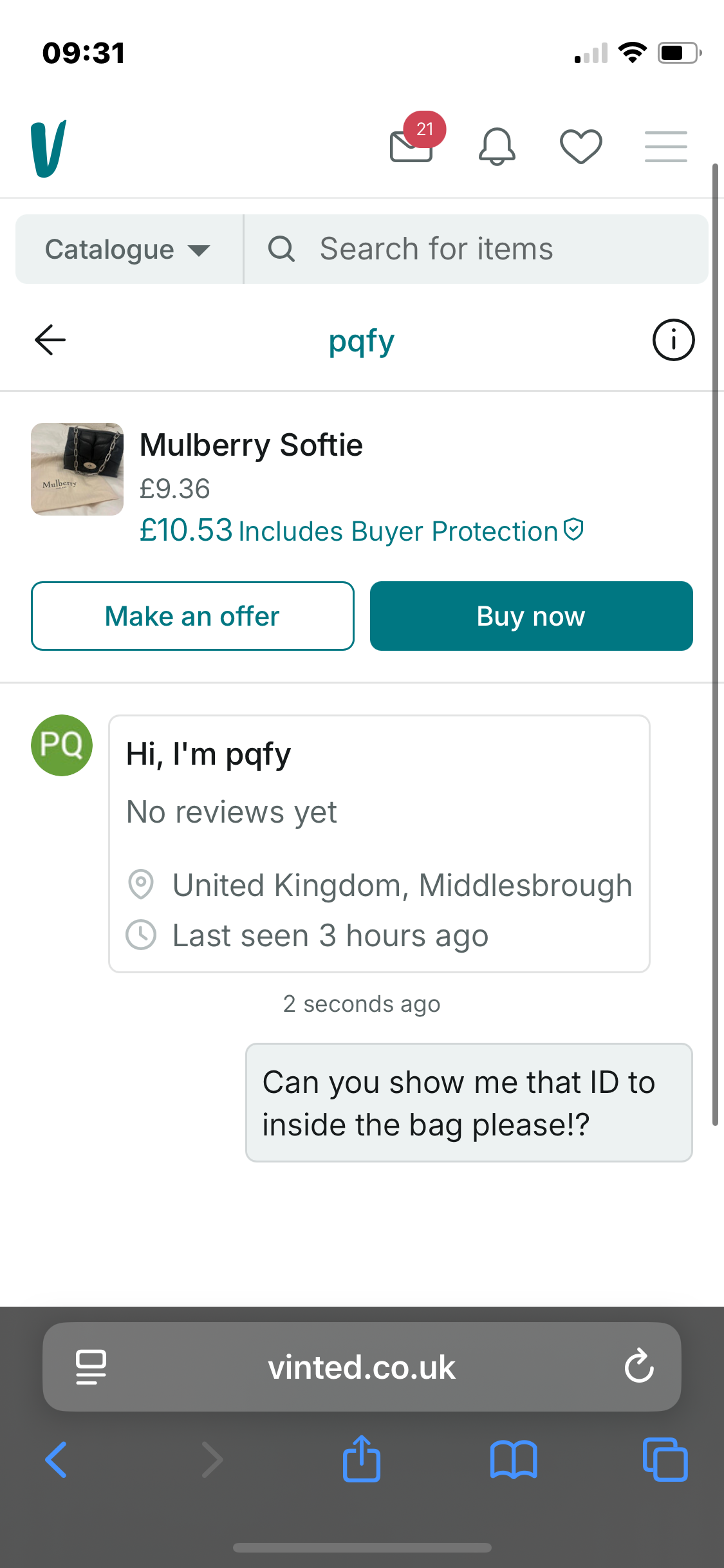The height and width of the screenshot is (1568, 724).
Task: Open pqfy's profile from the header
Action: 362,341
